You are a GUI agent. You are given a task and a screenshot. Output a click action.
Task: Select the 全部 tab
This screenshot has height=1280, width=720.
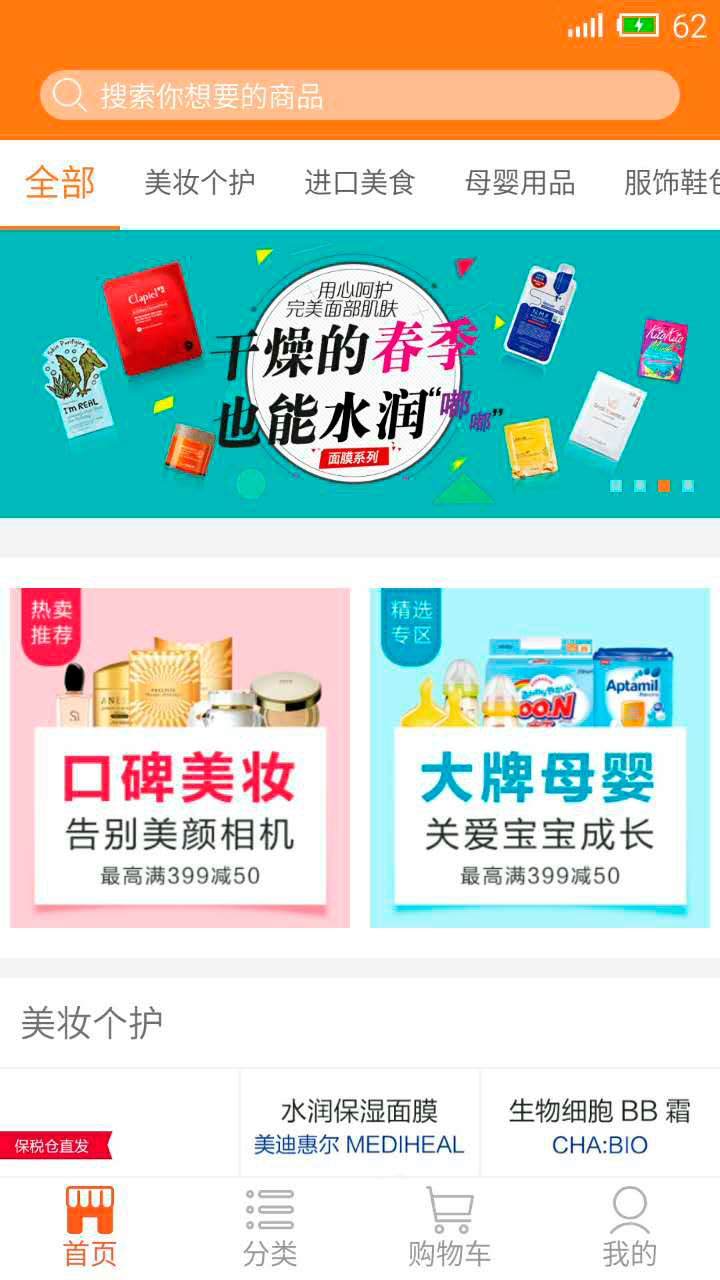(60, 184)
